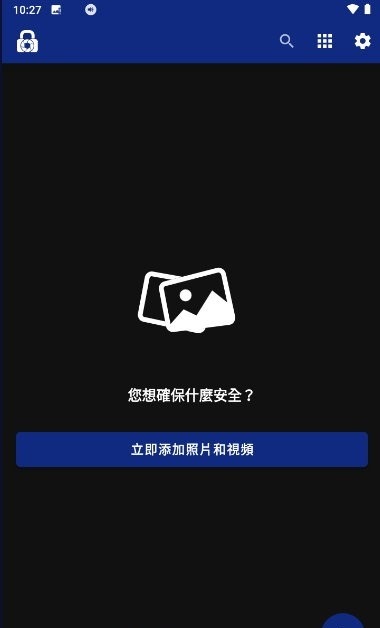The width and height of the screenshot is (380, 628).
Task: Switch layout with the grid view icon
Action: [324, 41]
